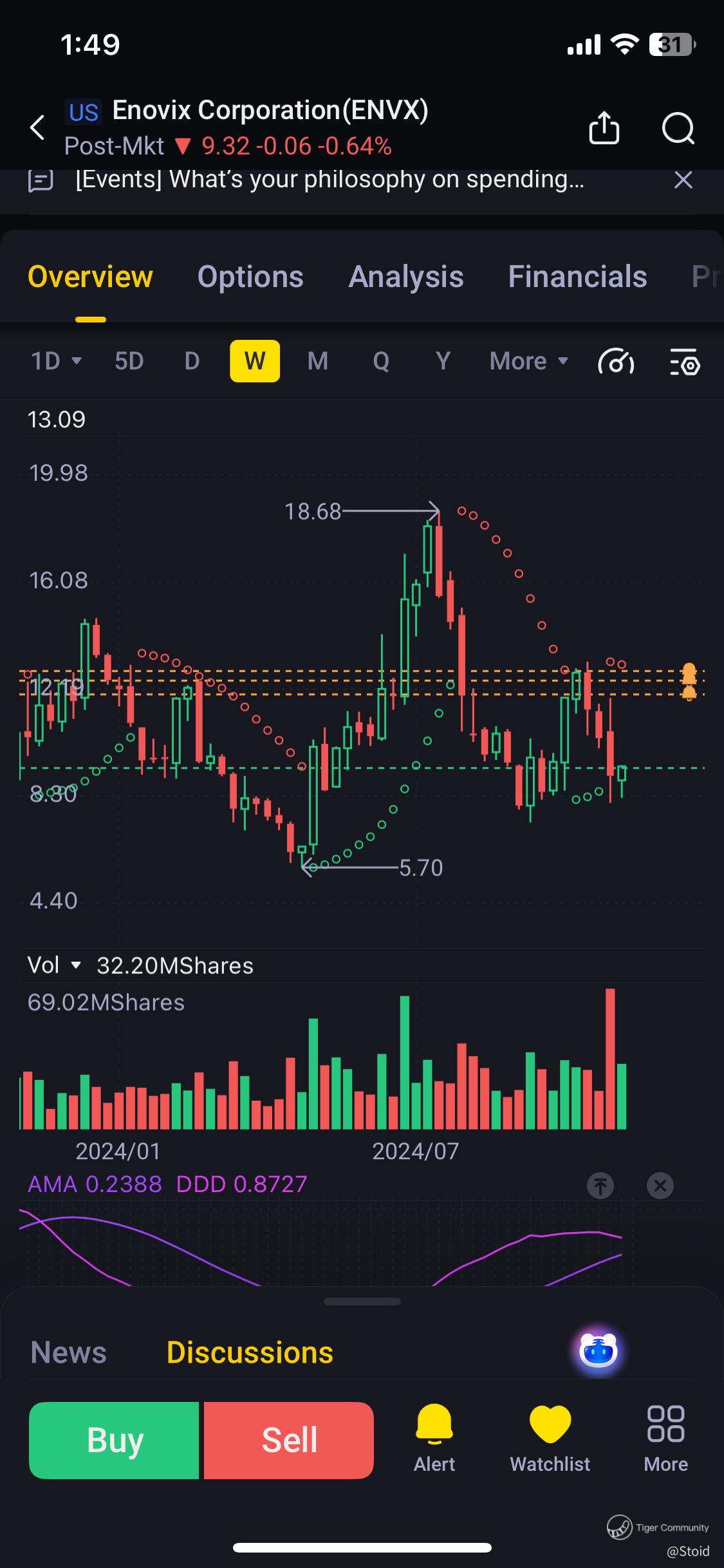Screen dimensions: 724x1568
Task: Expand the 1D timeframe dropdown
Action: pos(57,361)
